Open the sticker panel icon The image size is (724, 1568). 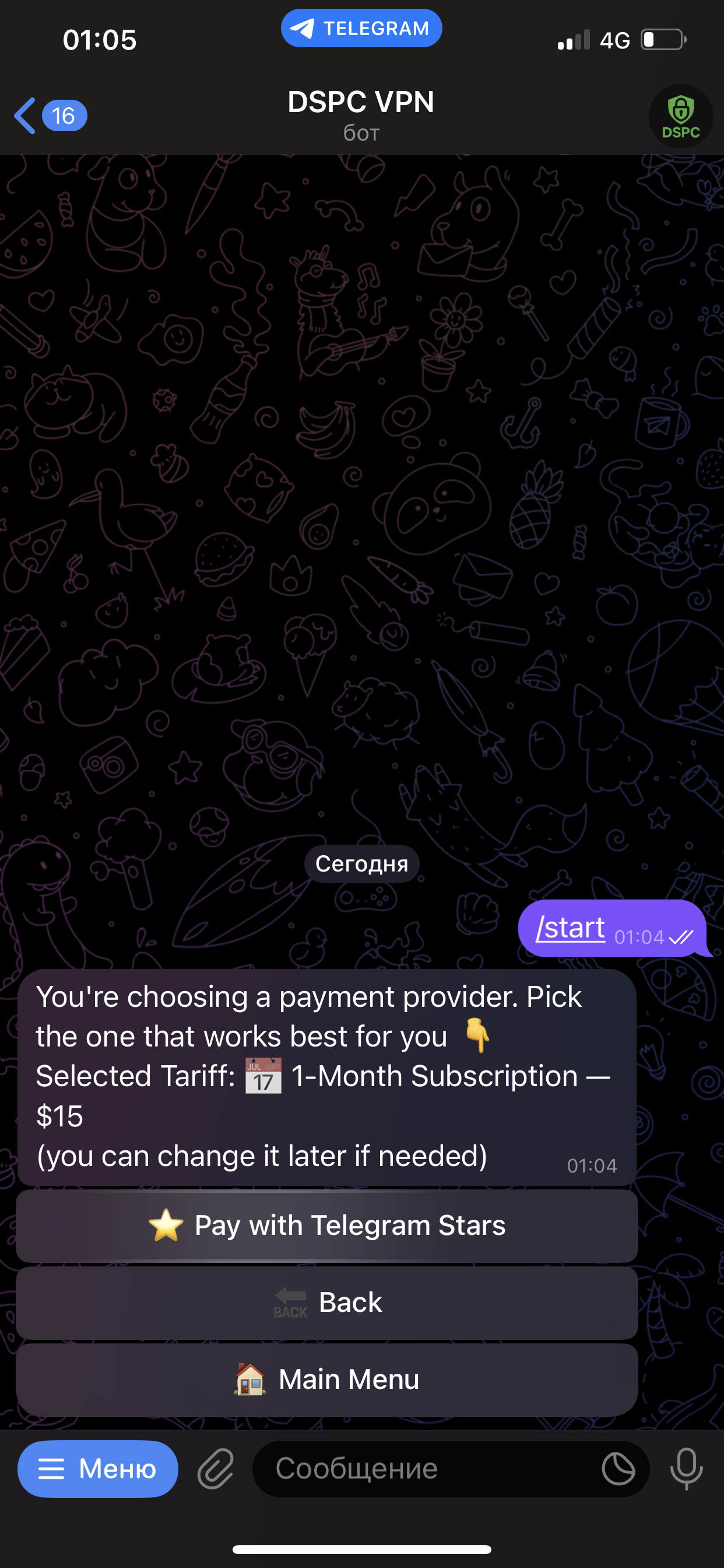(x=618, y=1469)
